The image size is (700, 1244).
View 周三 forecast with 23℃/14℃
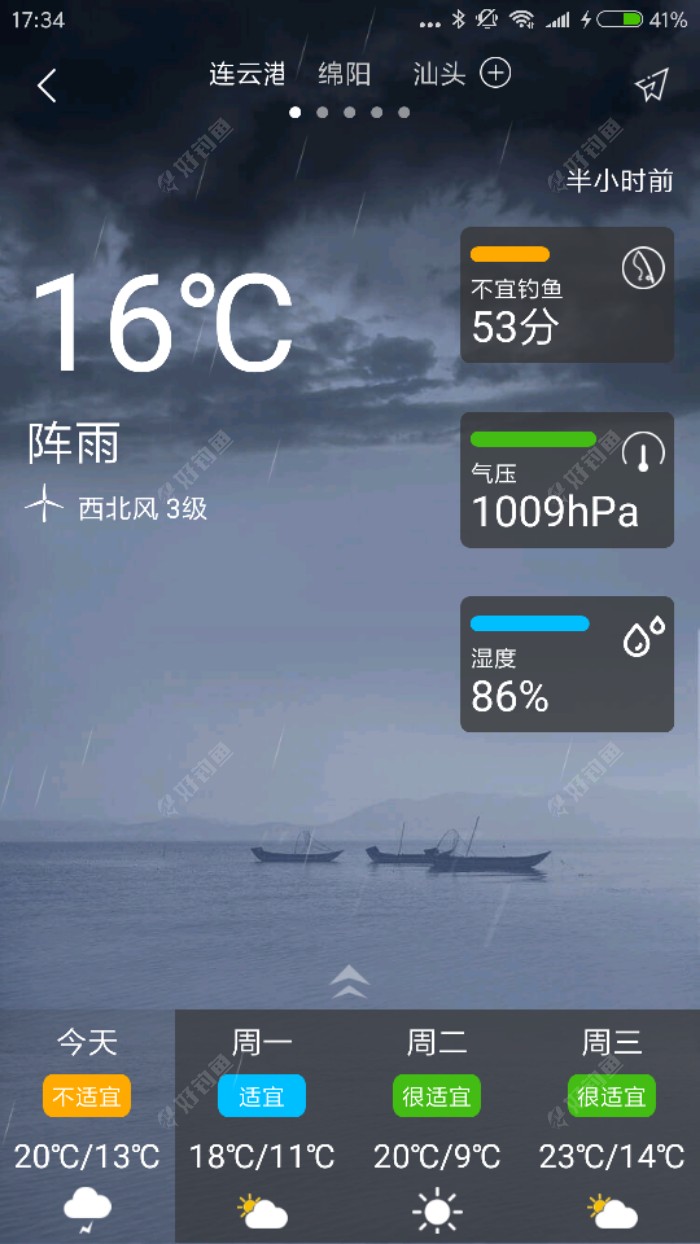612,1125
